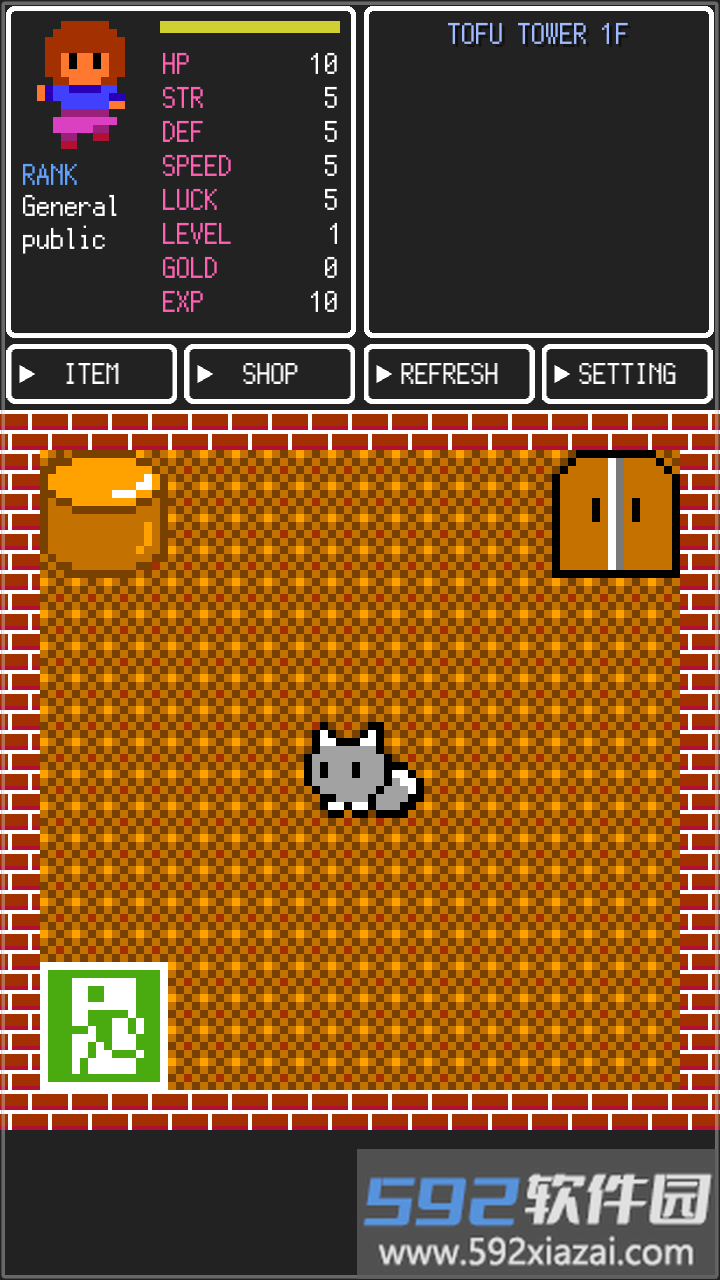Tap the green exit sign

click(104, 1026)
